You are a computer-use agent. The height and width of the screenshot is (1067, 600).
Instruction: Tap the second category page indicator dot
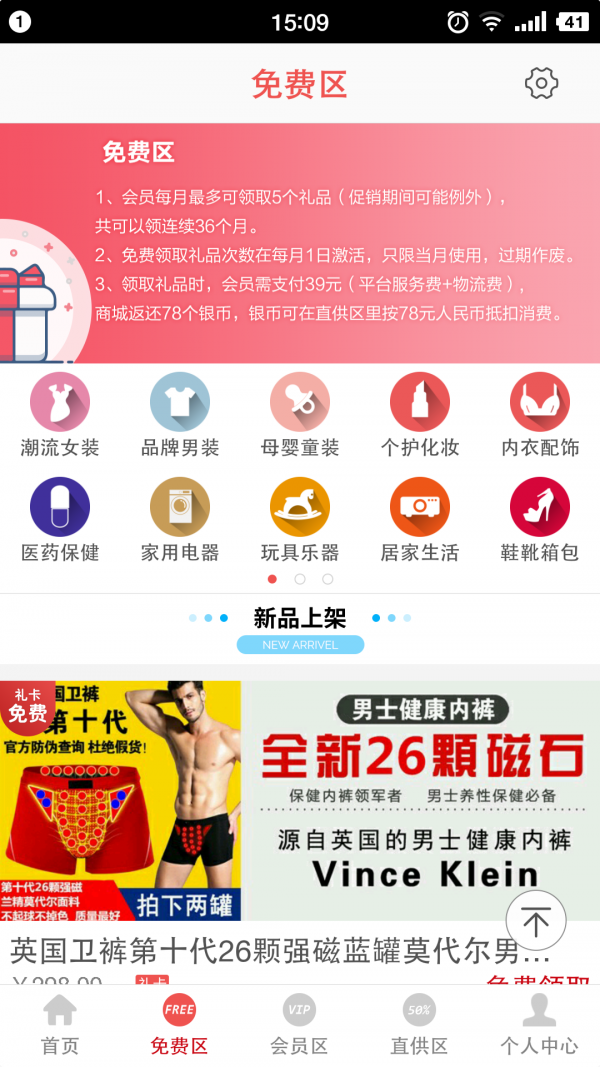pyautogui.click(x=300, y=579)
